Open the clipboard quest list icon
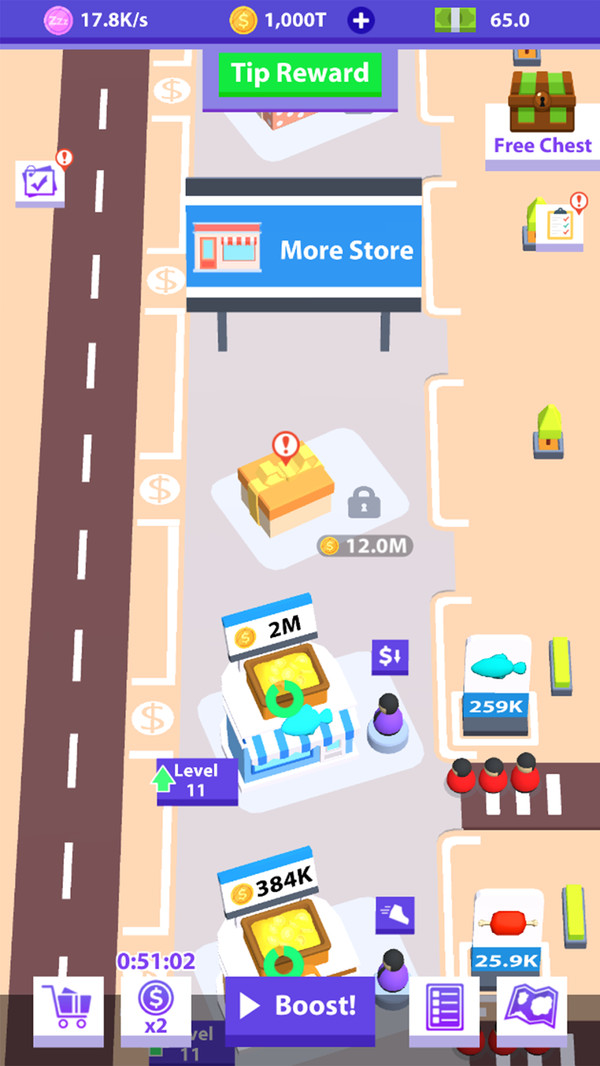Screen dimensions: 600x1066 (x=559, y=226)
